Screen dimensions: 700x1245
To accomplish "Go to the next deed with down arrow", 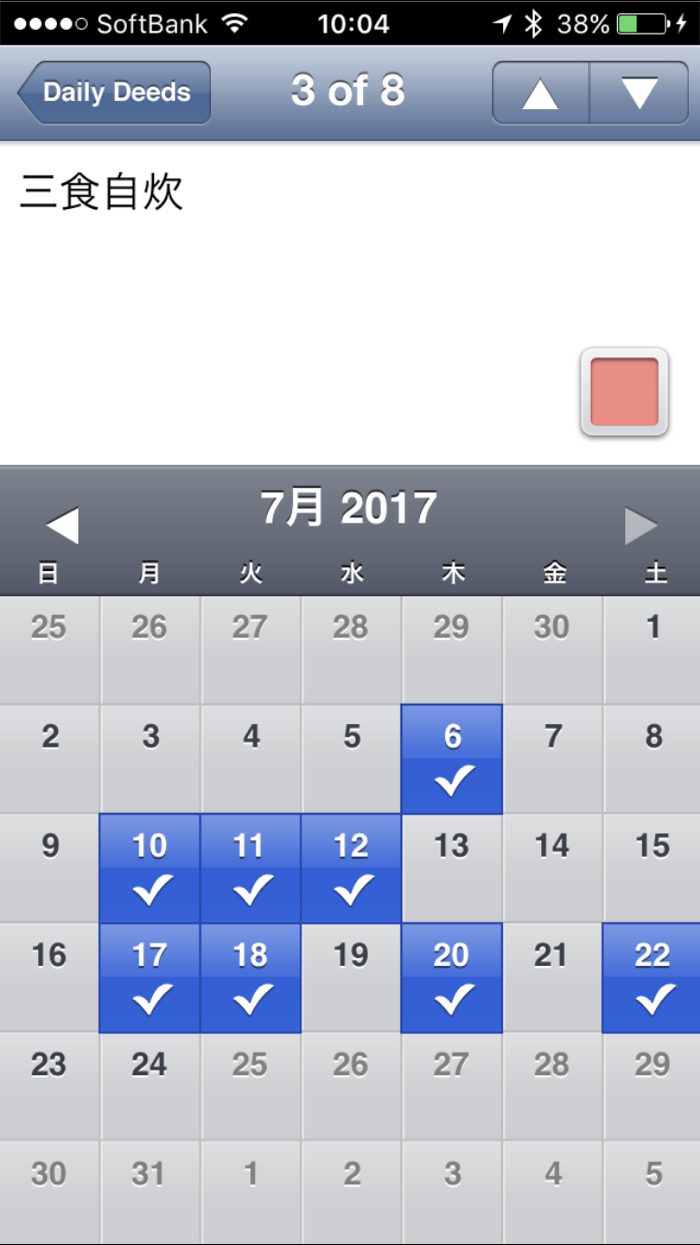I will pos(639,93).
